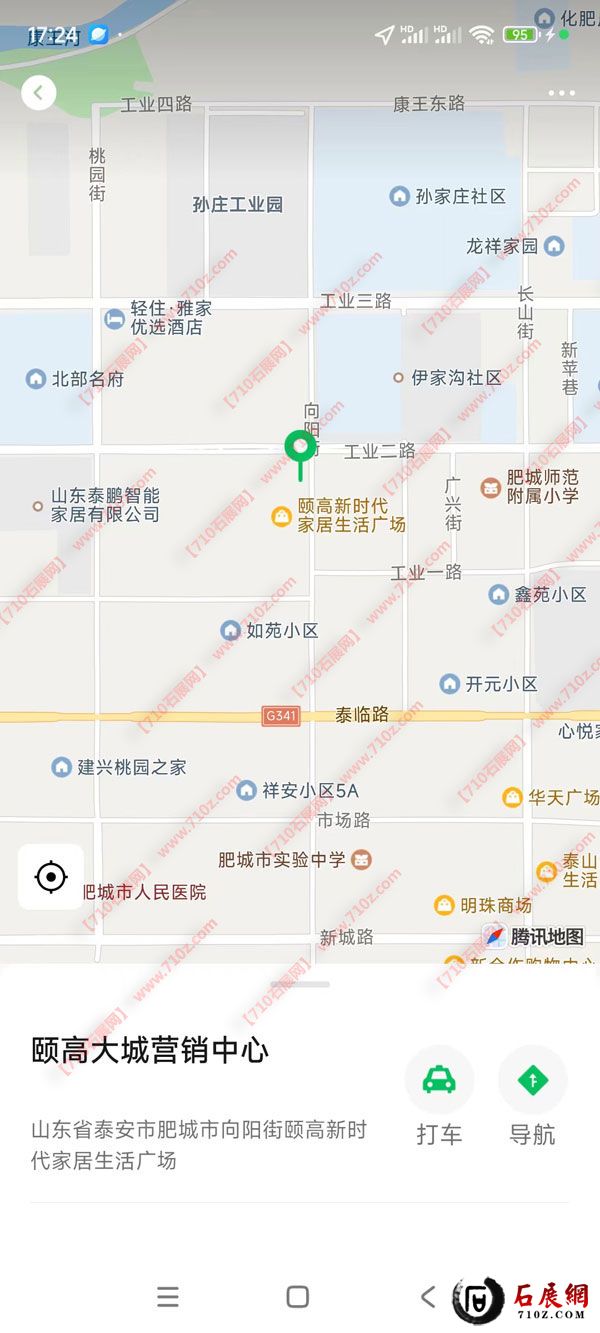Go back using the top-left arrow
Viewport: 600px width, 1333px height.
pyautogui.click(x=38, y=93)
